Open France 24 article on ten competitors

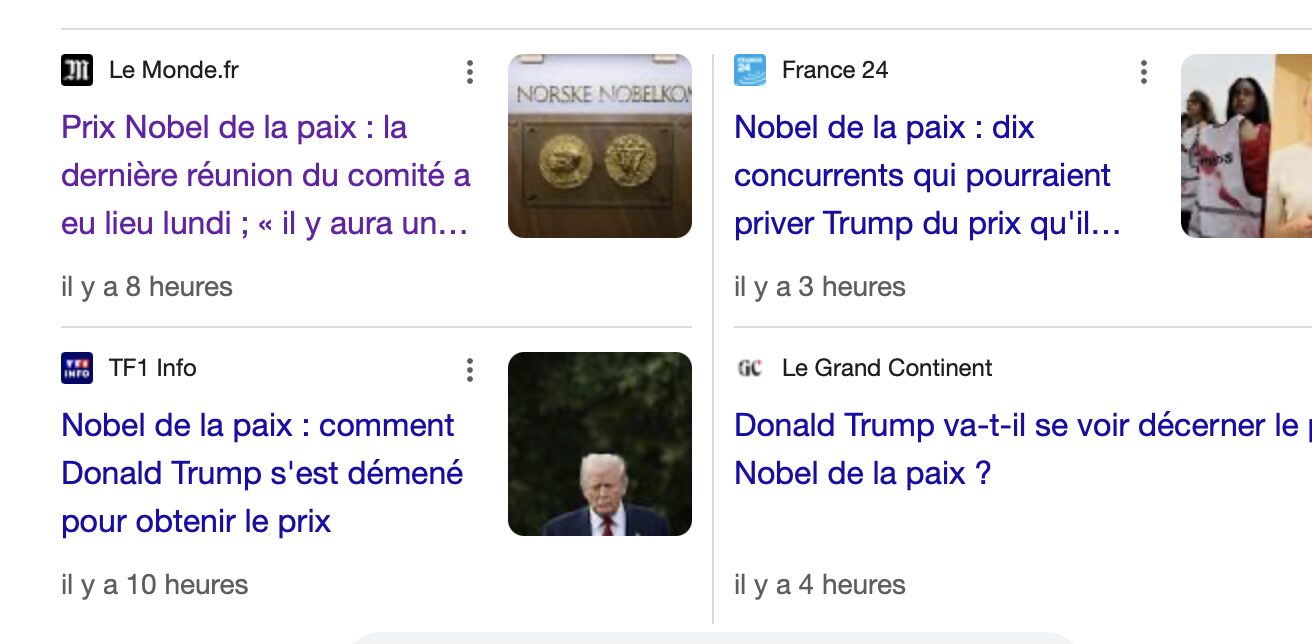922,176
